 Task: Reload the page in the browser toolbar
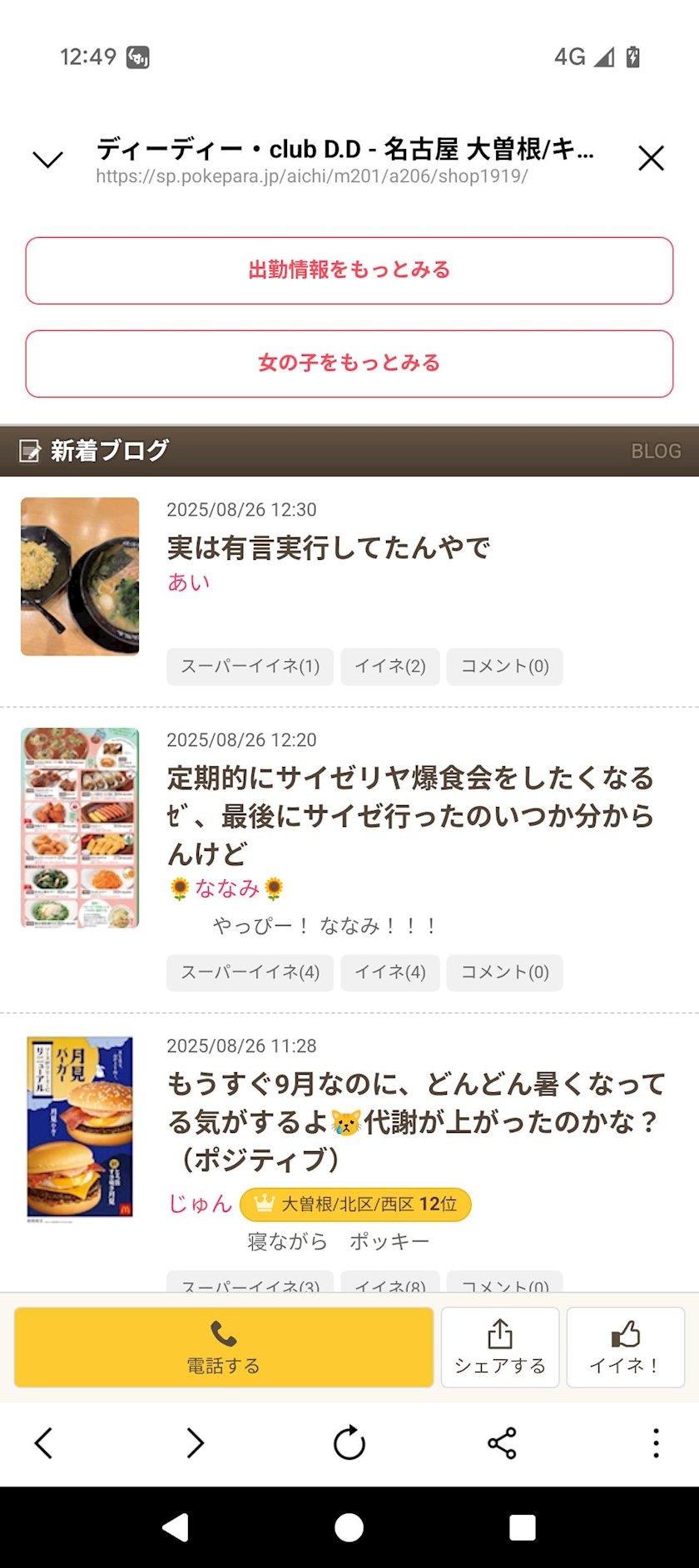[x=349, y=1443]
